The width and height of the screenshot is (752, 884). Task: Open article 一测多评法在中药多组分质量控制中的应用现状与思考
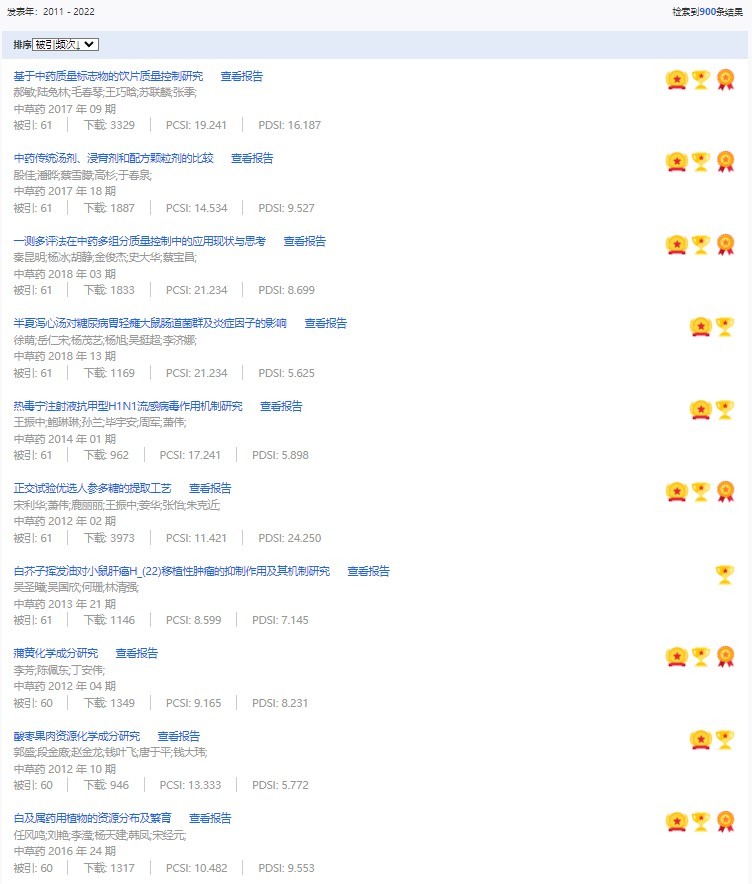[x=139, y=241]
